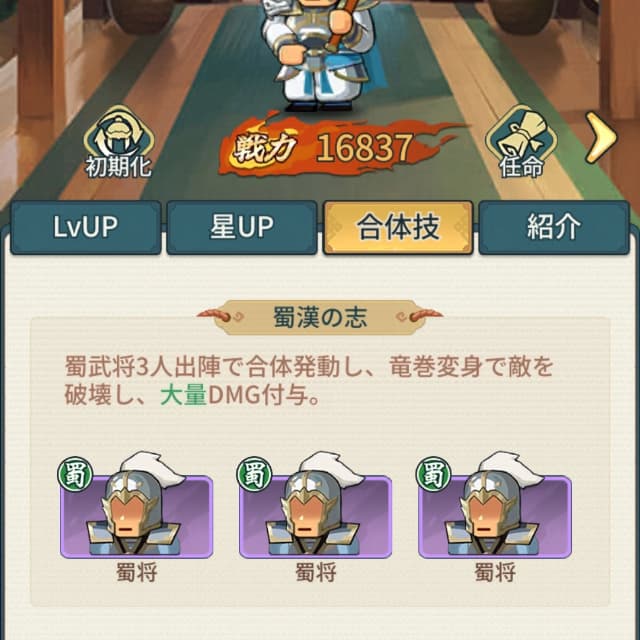
Task: Tap the 初期化 reset icon
Action: click(118, 142)
